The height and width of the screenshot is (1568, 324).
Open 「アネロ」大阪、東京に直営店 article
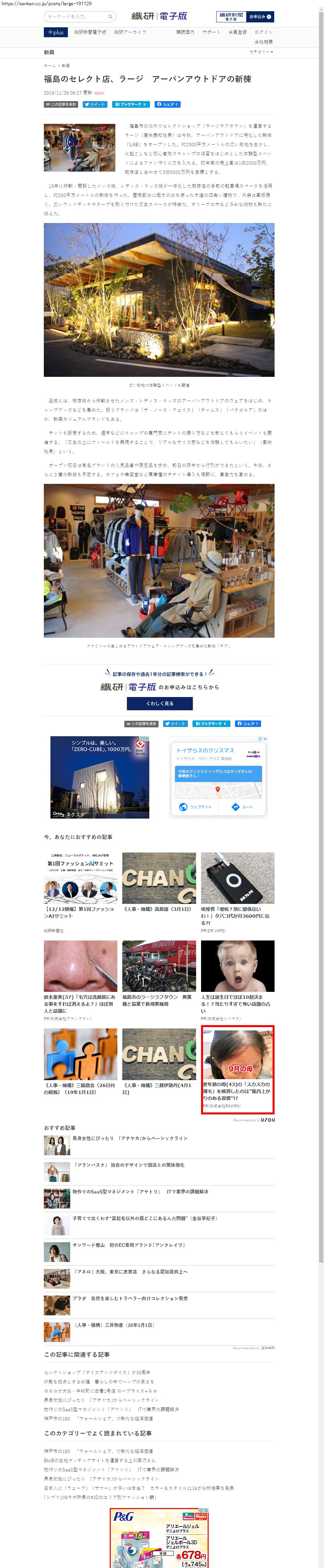130,1271
